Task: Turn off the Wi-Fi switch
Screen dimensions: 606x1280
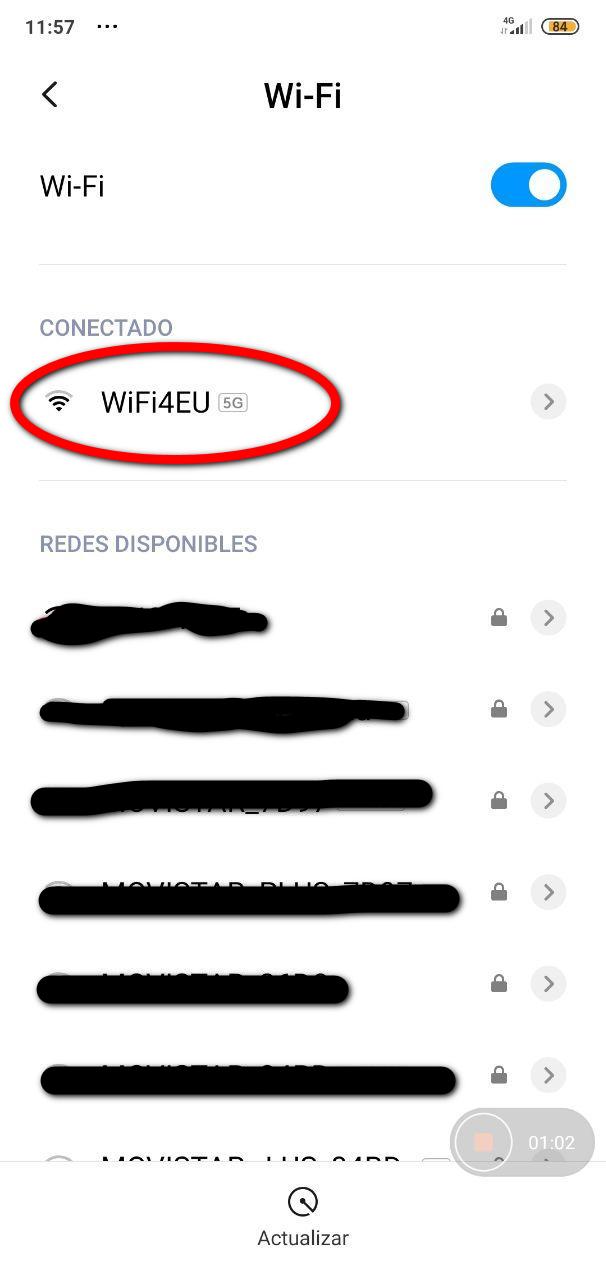Action: [528, 186]
